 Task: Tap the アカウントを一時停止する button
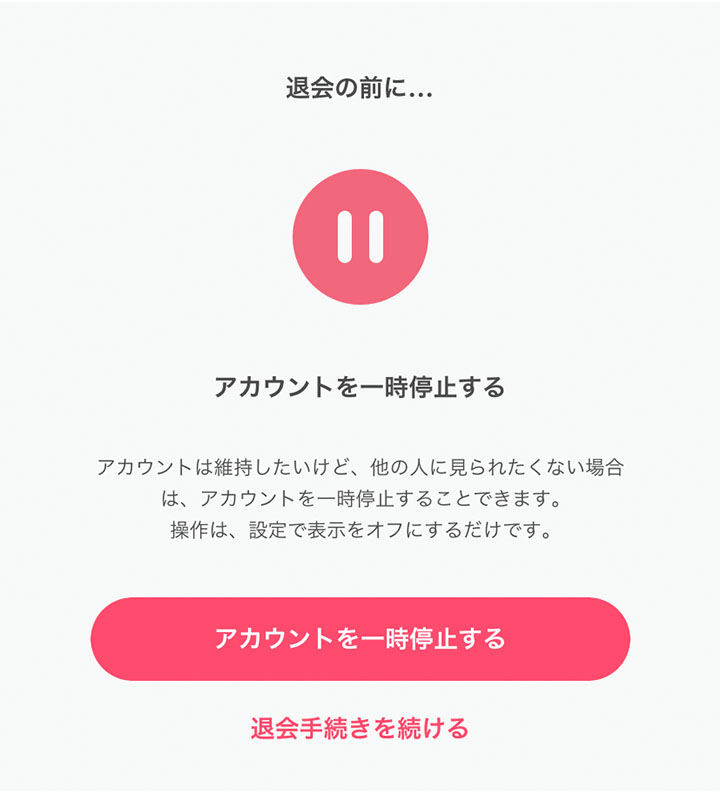[x=360, y=639]
